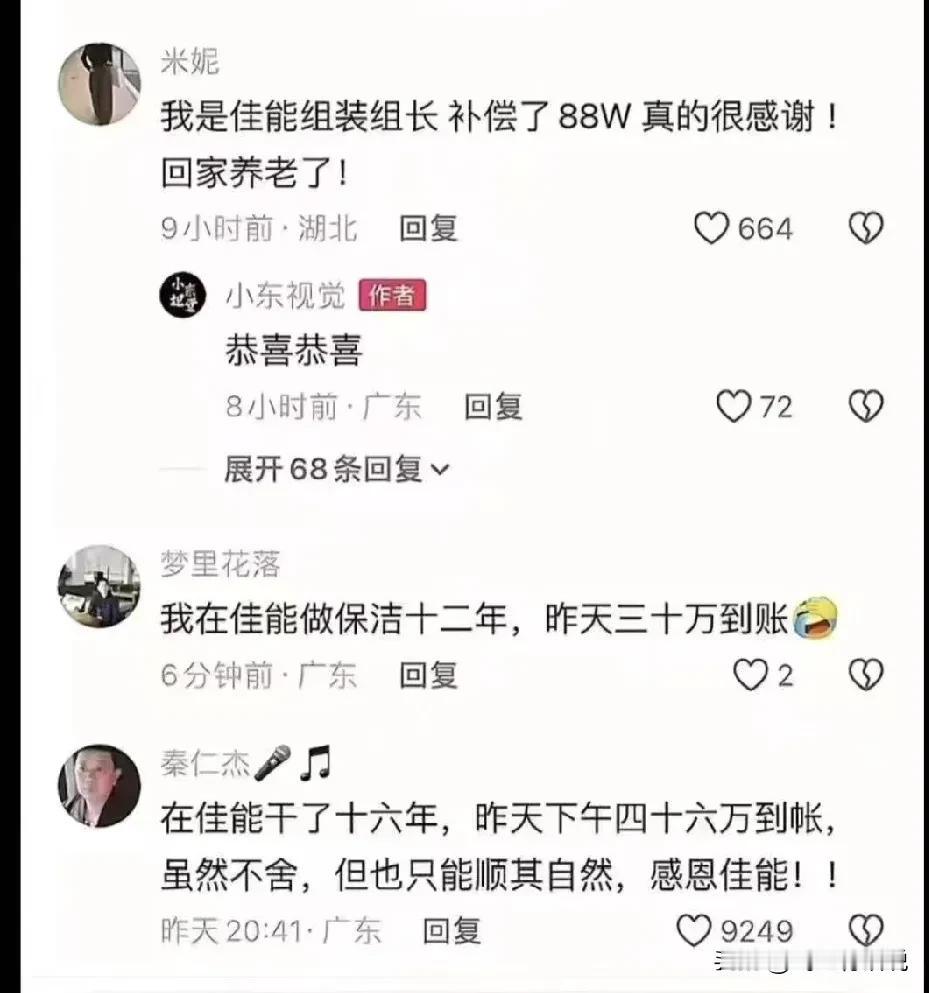Reply to 米妮's comment via 回复
Image resolution: width=929 pixels, height=993 pixels.
pyautogui.click(x=432, y=229)
